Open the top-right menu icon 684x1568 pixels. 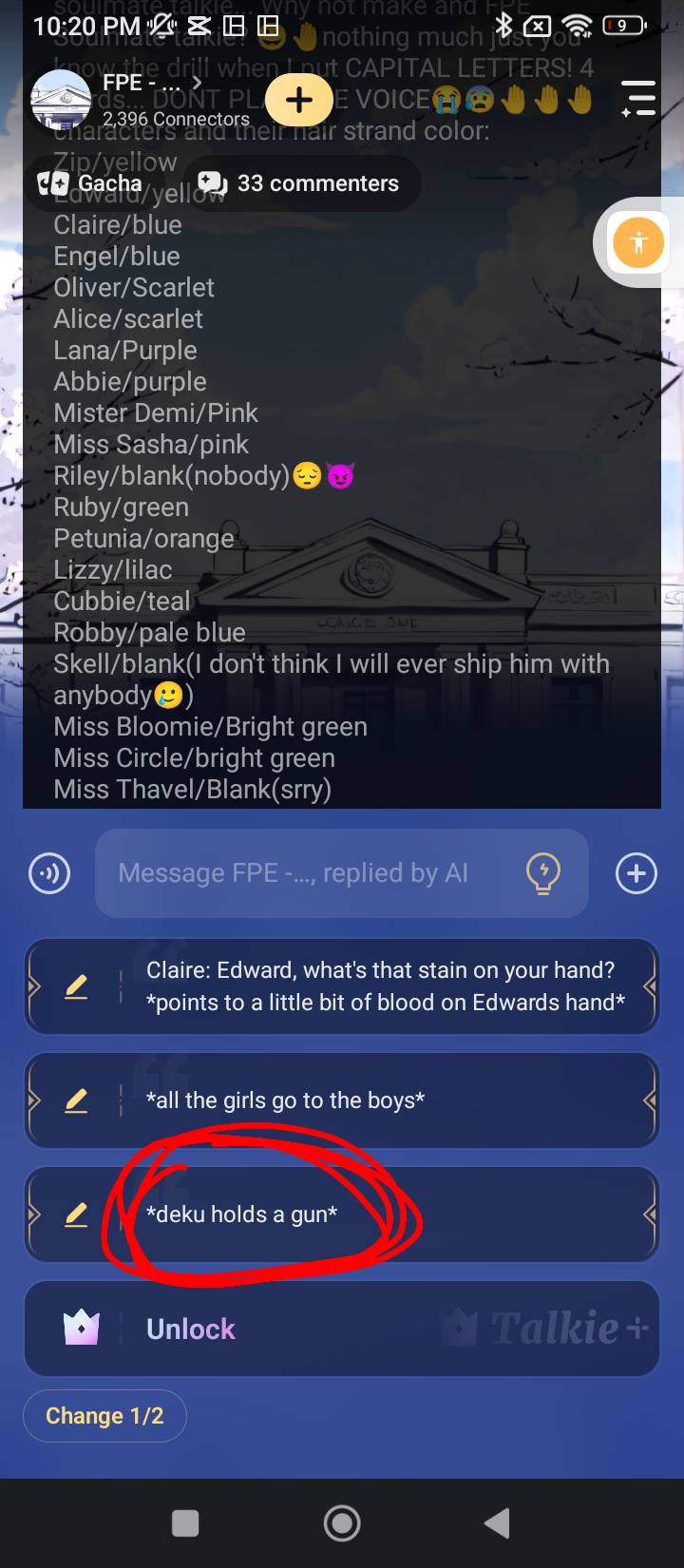tap(637, 99)
